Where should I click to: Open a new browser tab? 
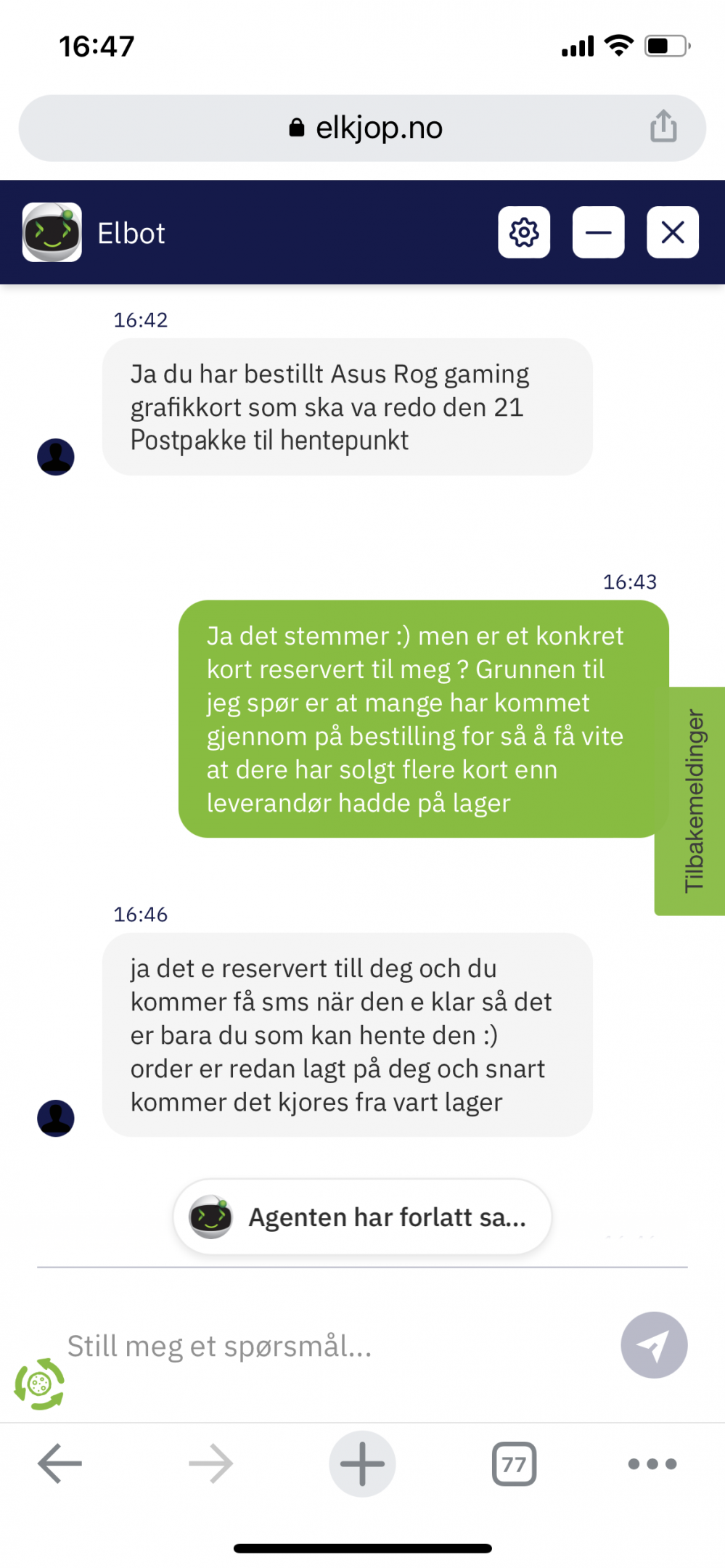click(362, 1463)
